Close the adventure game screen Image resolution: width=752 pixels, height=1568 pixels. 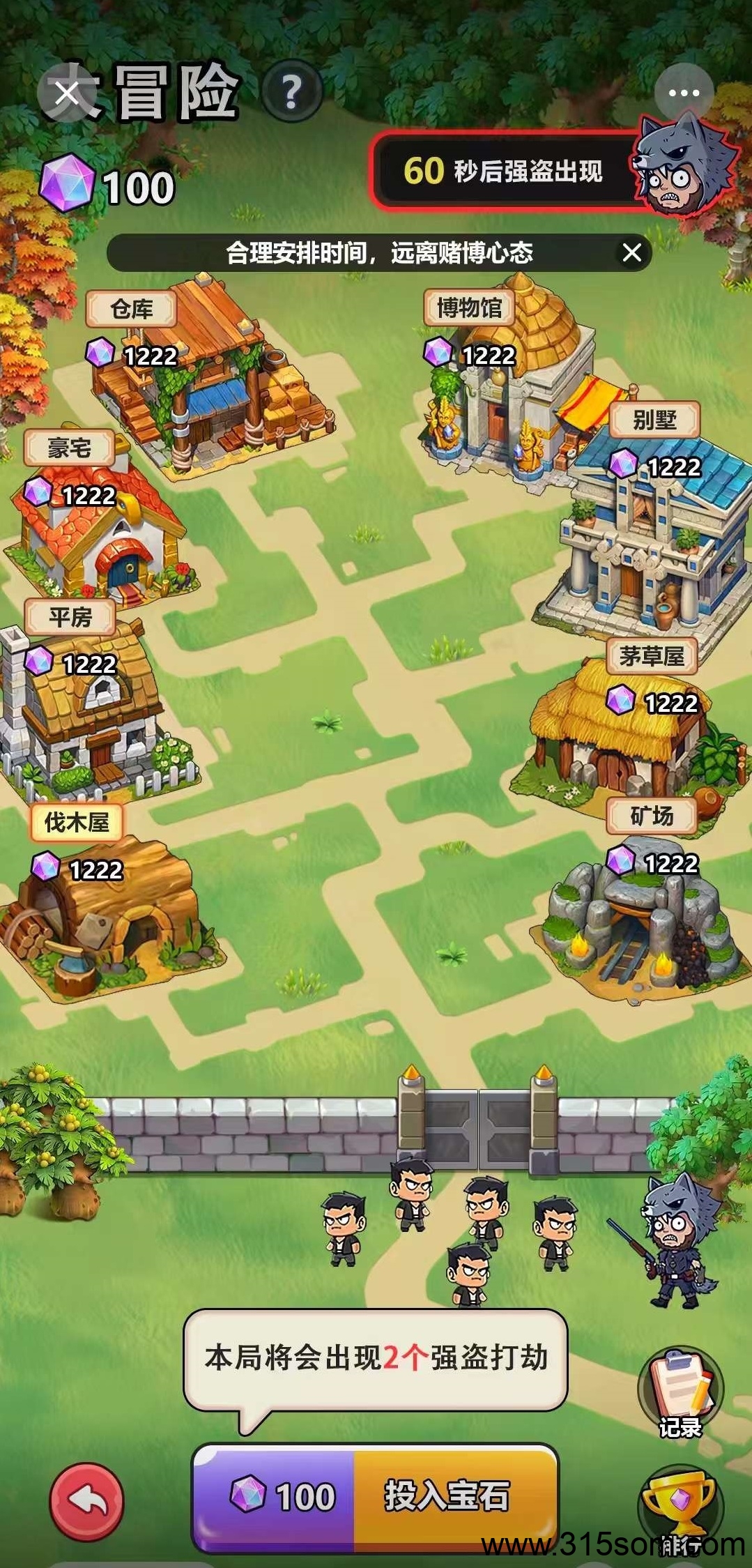pos(67,93)
